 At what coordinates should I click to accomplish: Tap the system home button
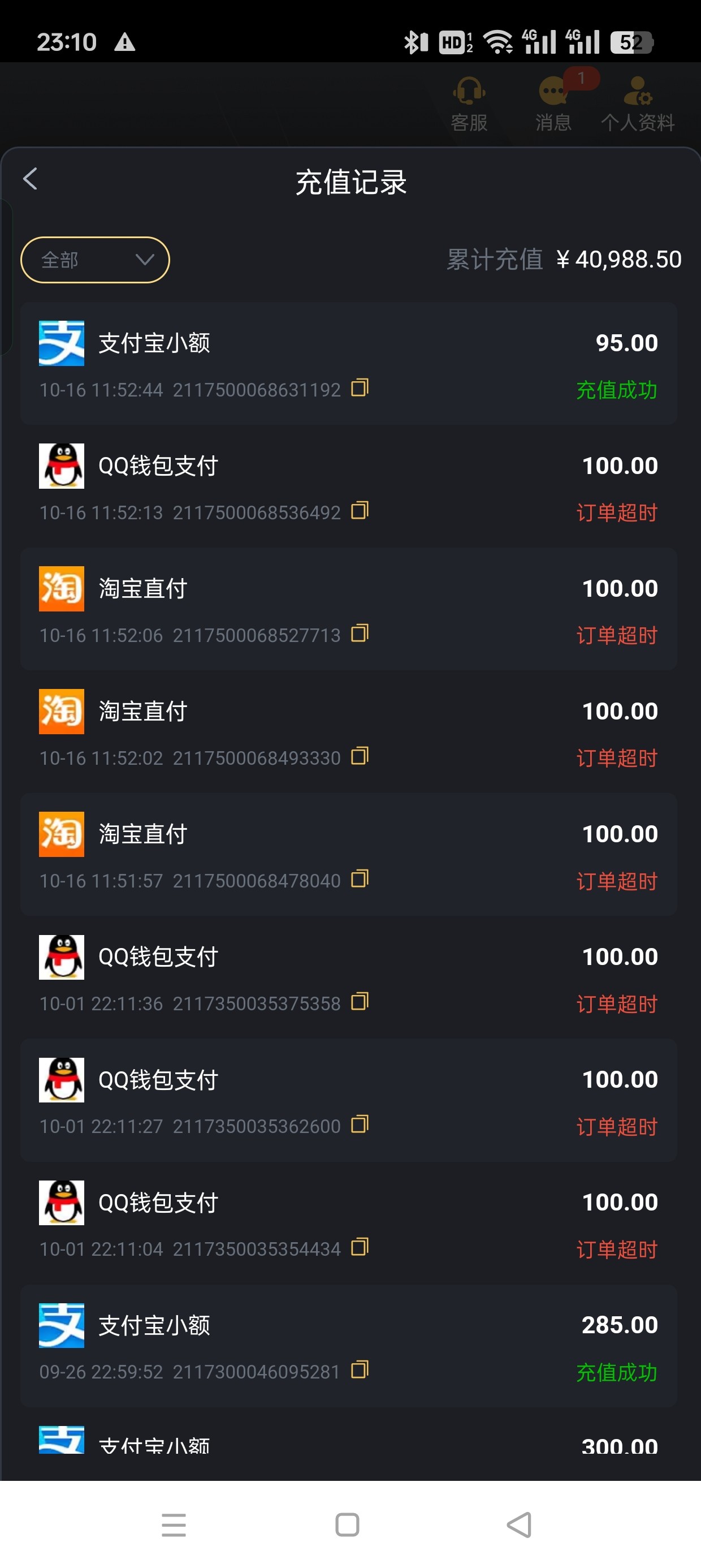[x=348, y=1525]
